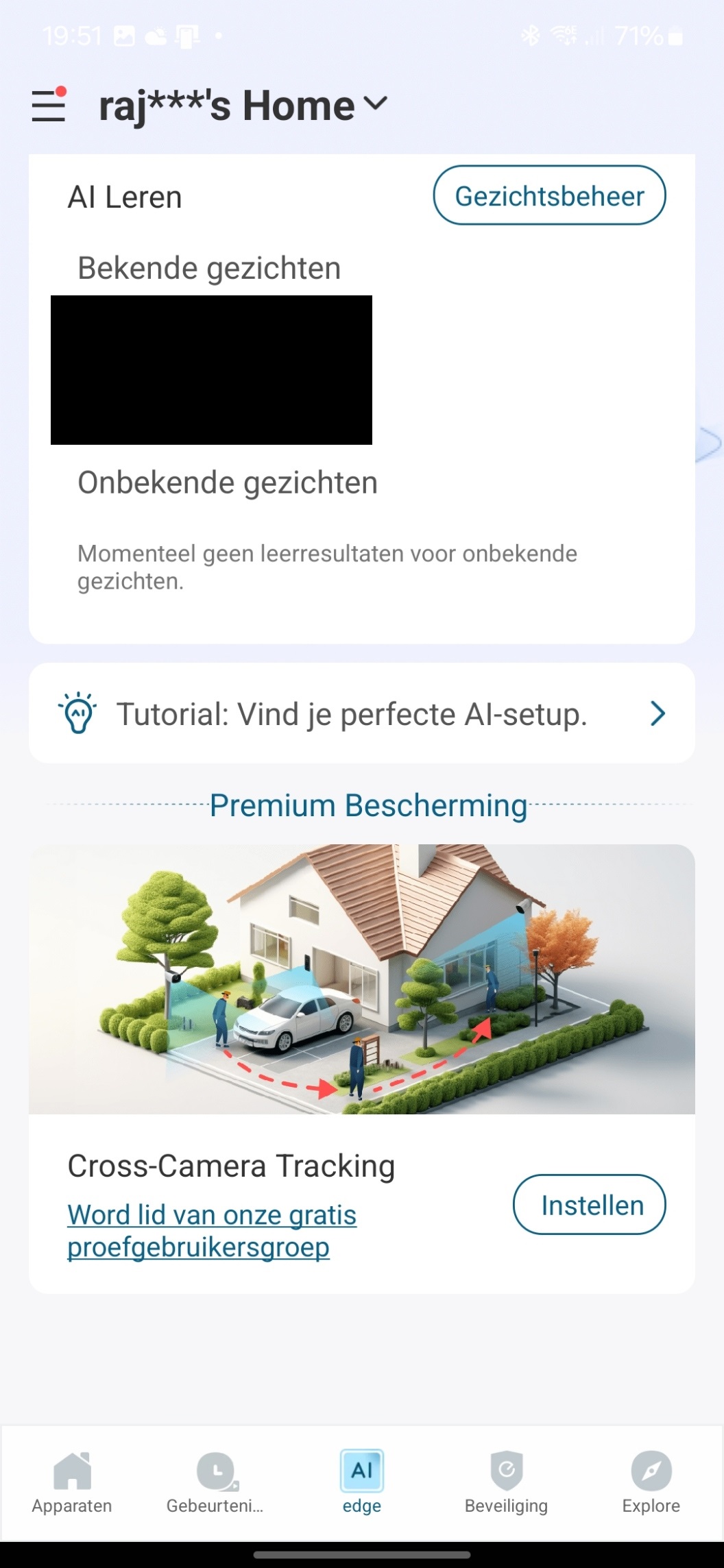Tap Instellen for Cross-Camera Tracking
724x1568 pixels.
point(589,1205)
